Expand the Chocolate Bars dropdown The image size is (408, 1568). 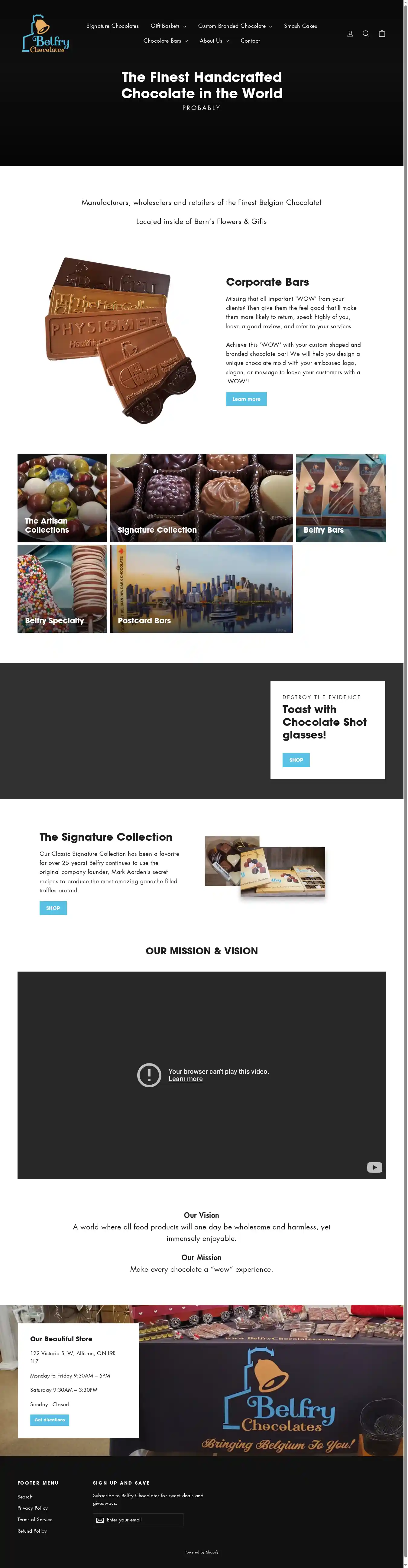[165, 41]
